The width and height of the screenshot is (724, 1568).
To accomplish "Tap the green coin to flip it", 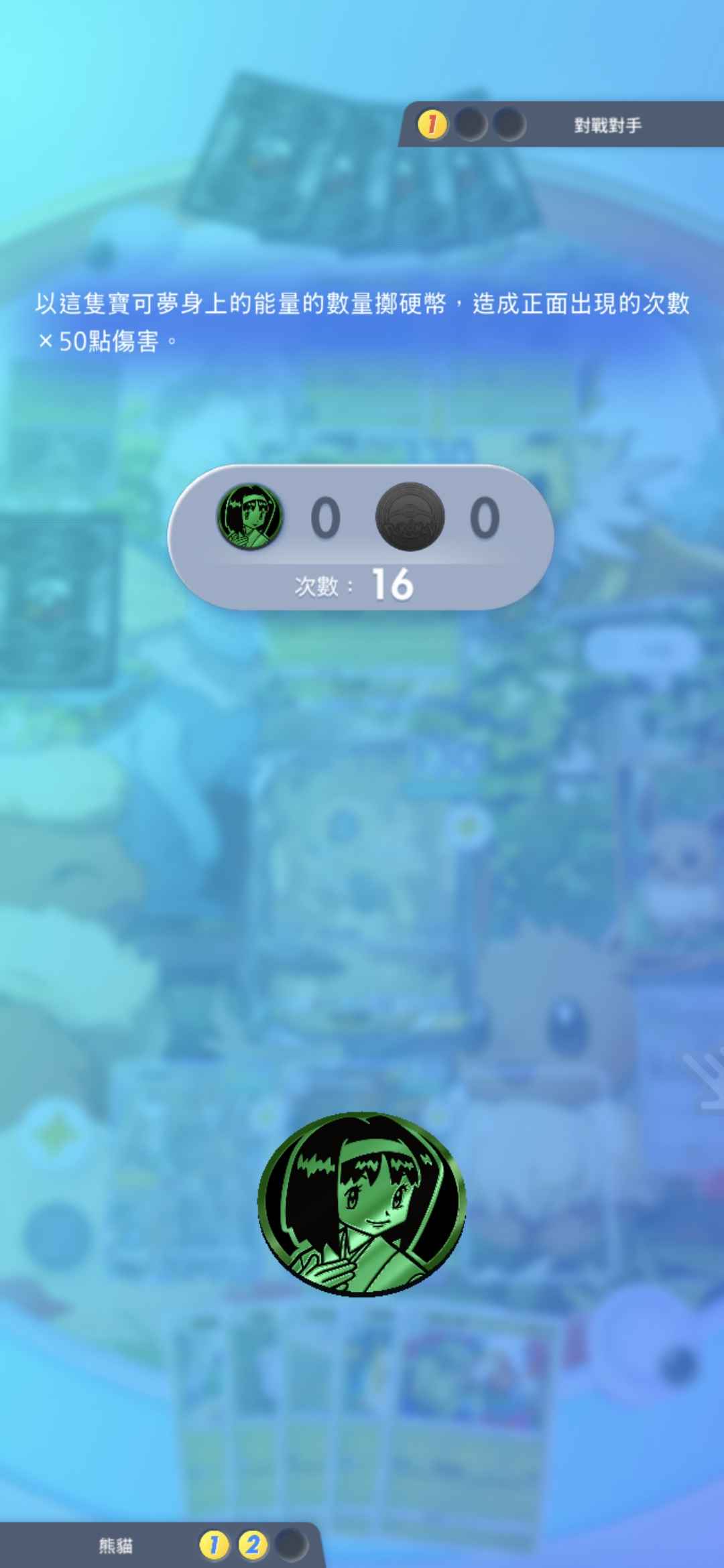I will 361,1203.
